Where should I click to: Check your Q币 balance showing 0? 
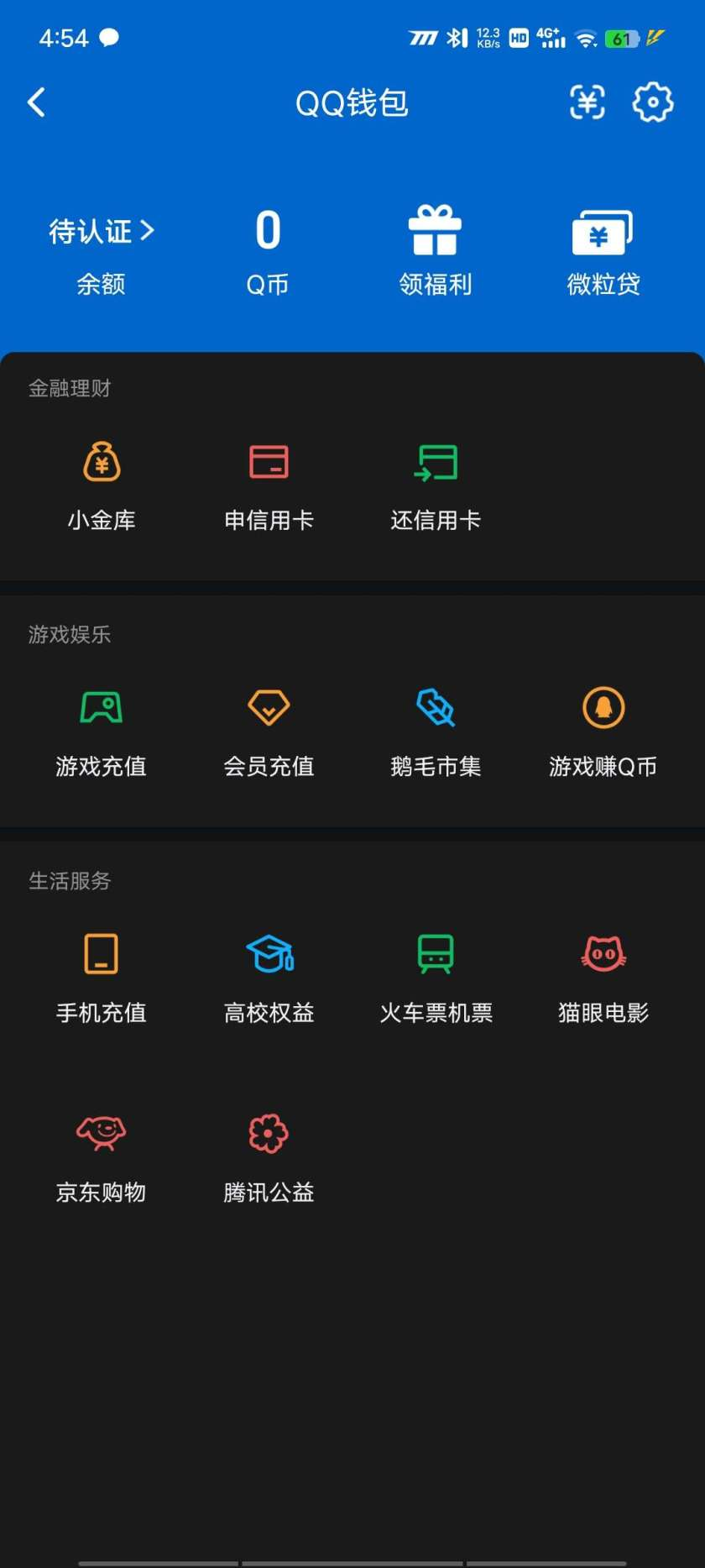point(268,249)
